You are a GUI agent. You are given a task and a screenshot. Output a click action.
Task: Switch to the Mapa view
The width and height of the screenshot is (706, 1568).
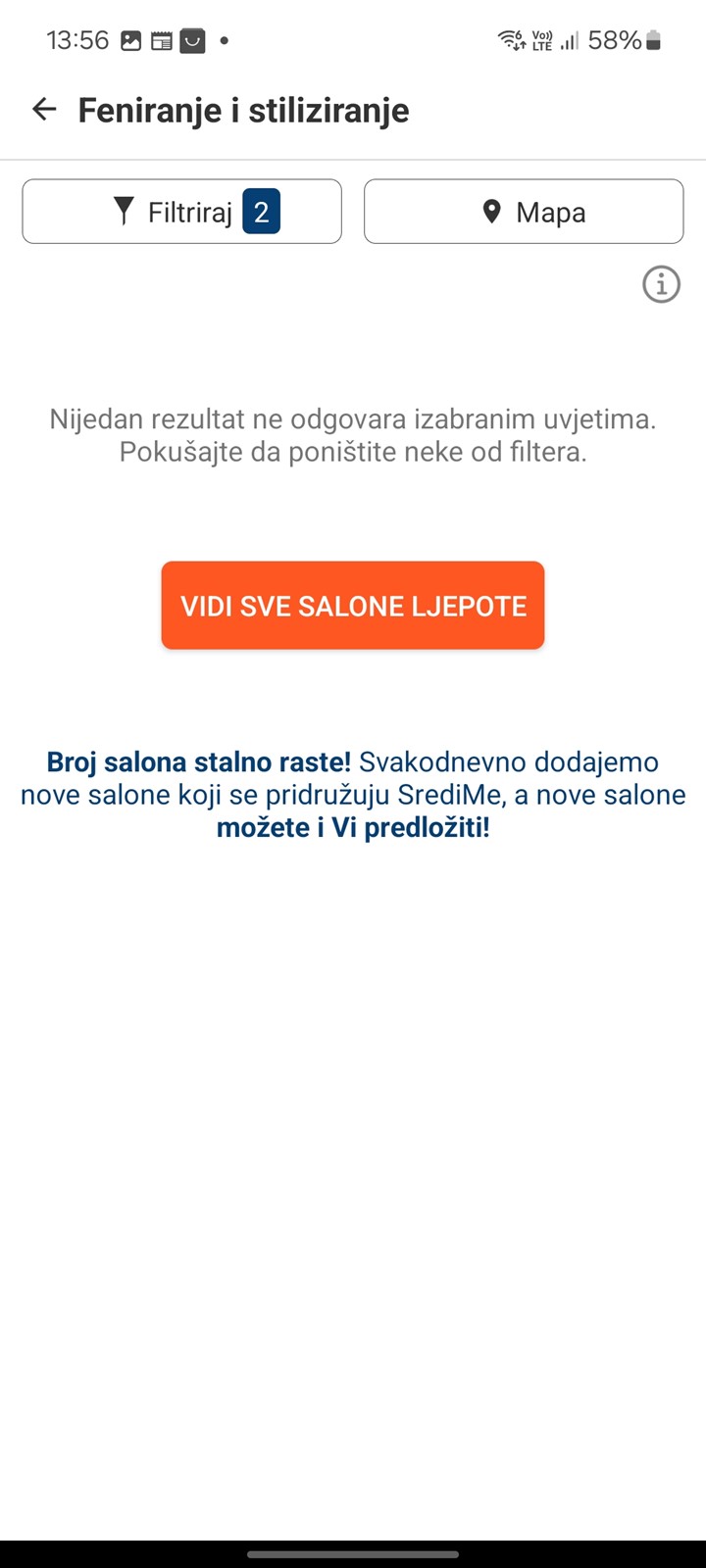pos(524,212)
